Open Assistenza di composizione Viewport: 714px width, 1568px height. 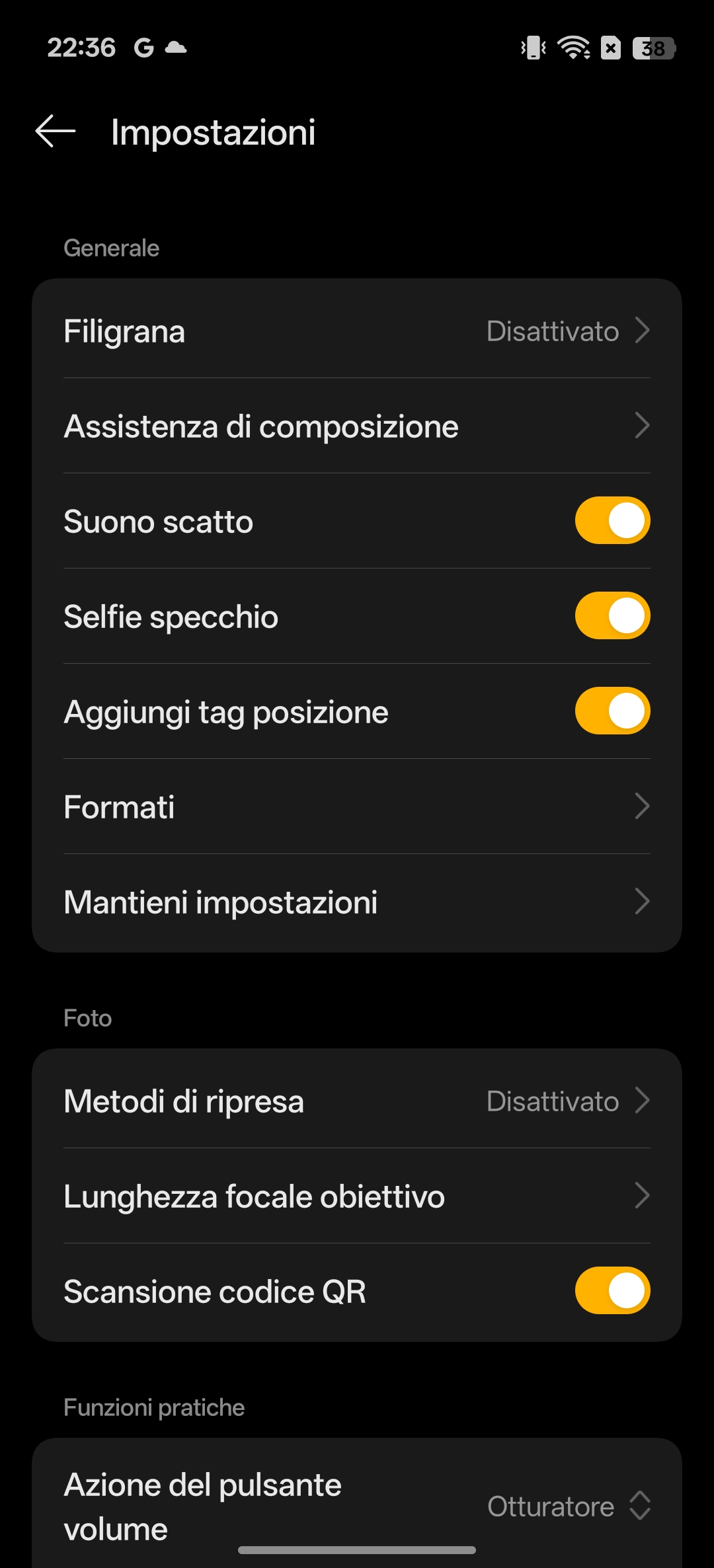357,426
